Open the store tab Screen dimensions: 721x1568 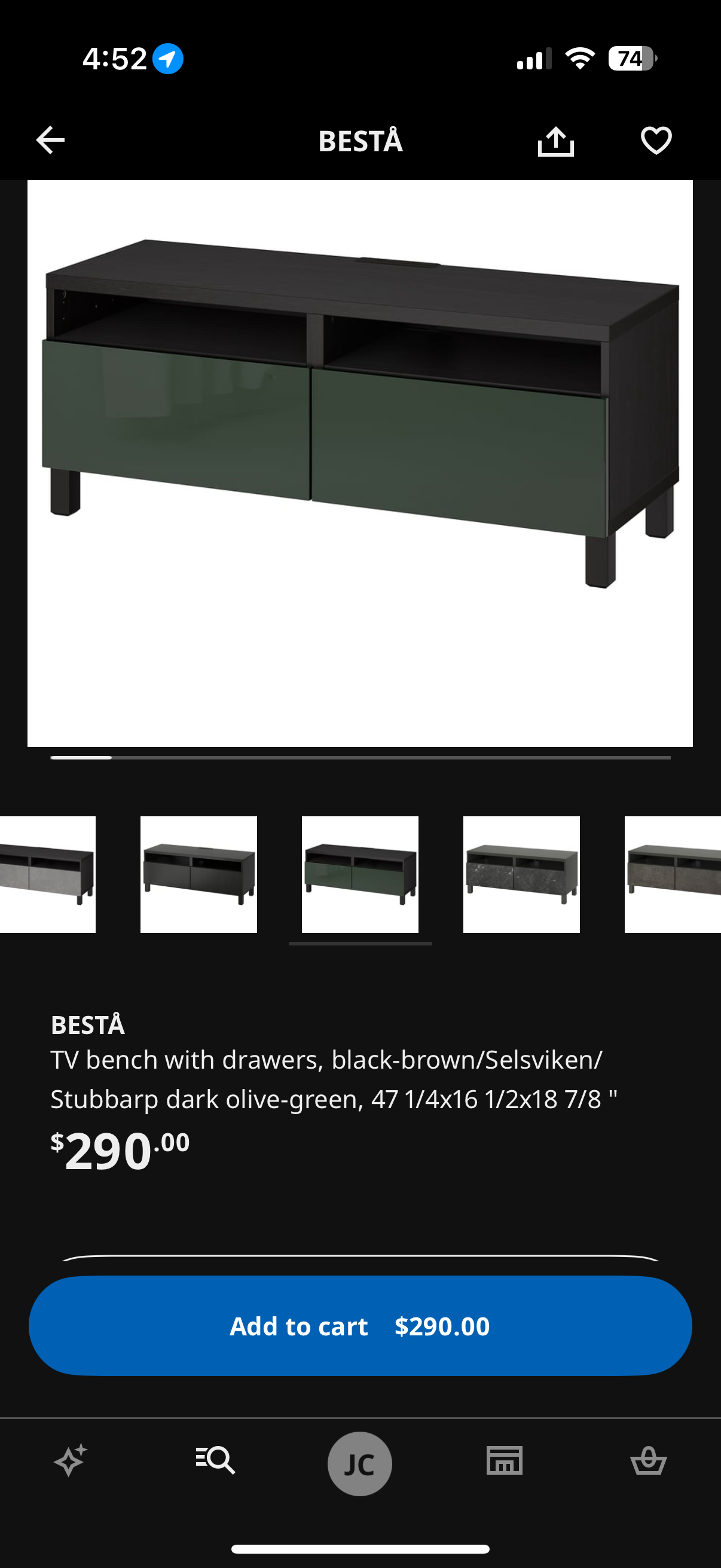click(505, 1460)
